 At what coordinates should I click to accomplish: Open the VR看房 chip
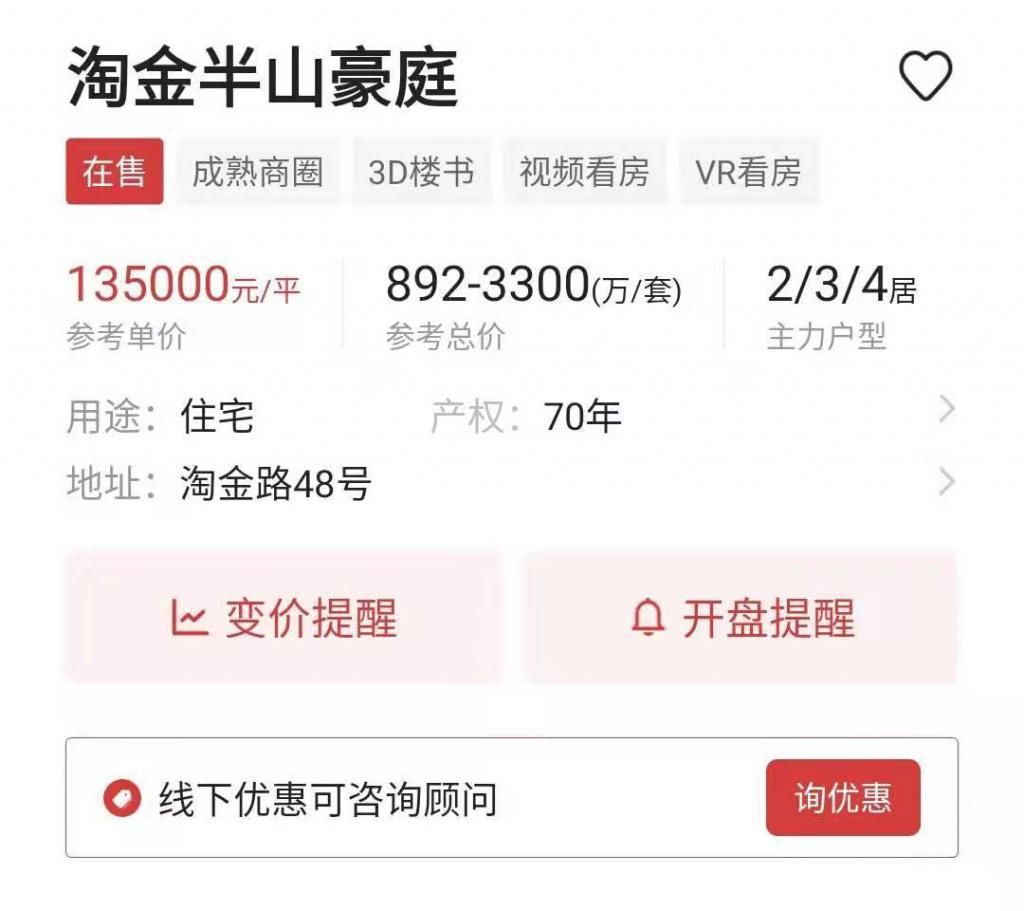(x=748, y=172)
